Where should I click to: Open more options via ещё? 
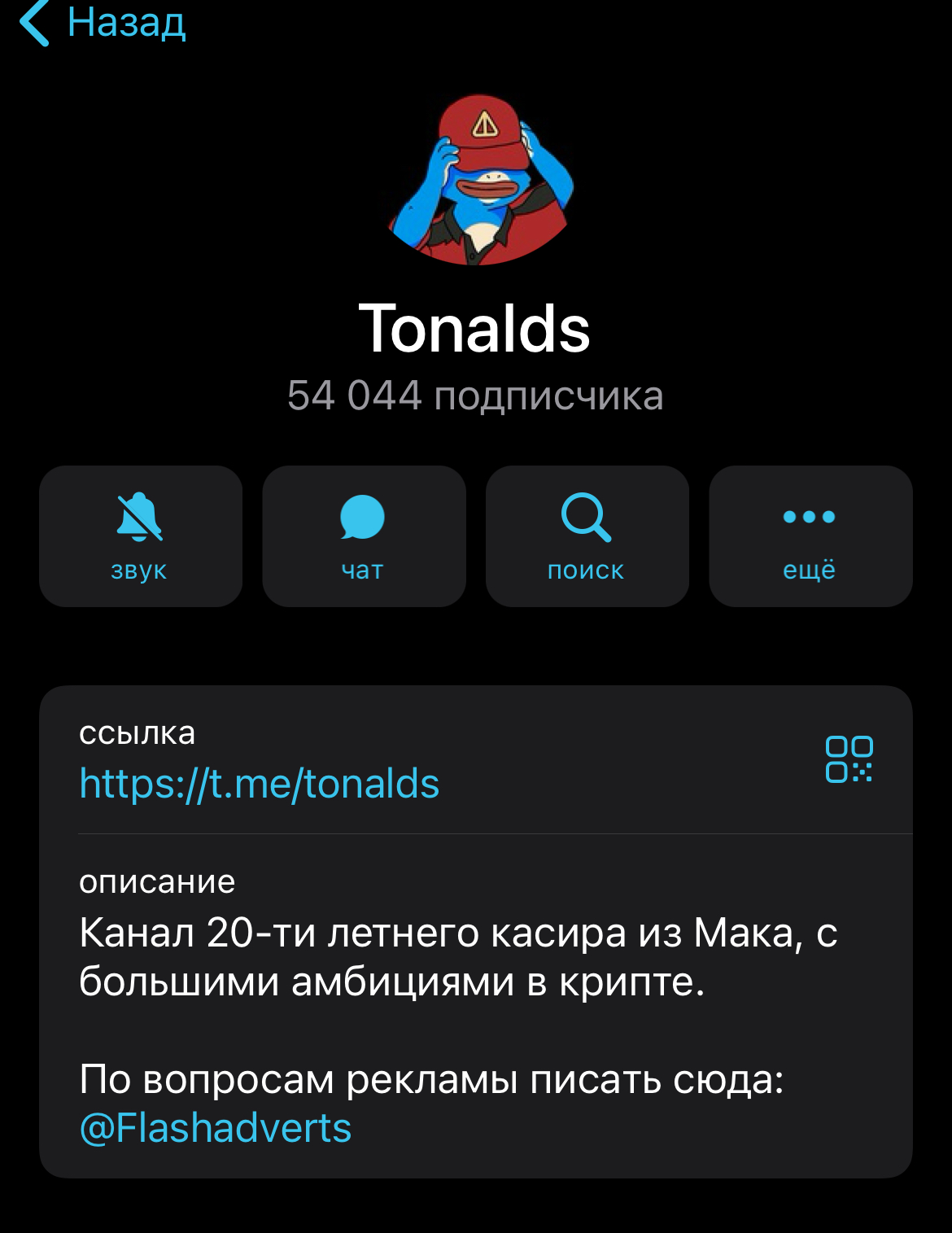[810, 536]
